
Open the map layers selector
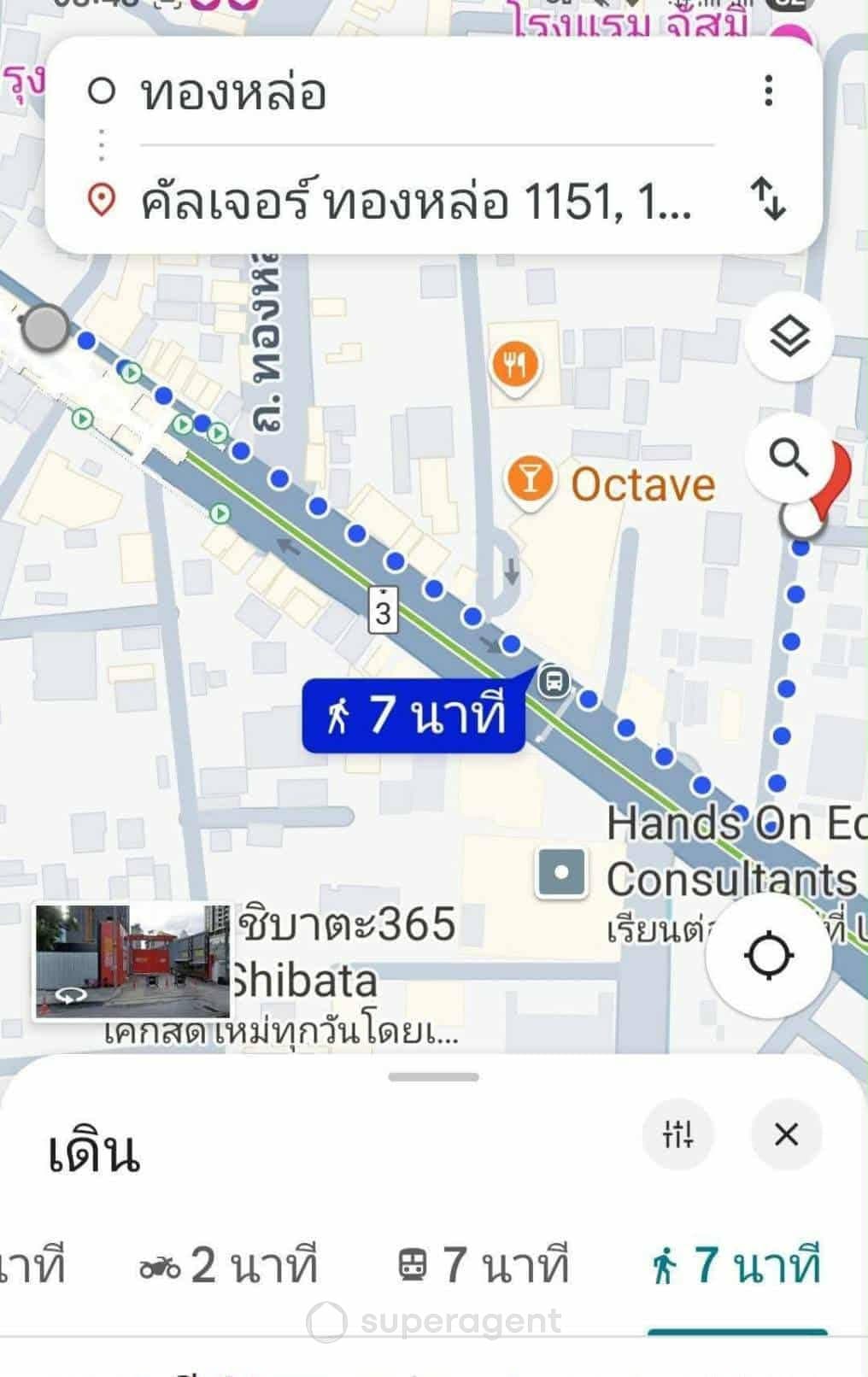click(x=788, y=337)
